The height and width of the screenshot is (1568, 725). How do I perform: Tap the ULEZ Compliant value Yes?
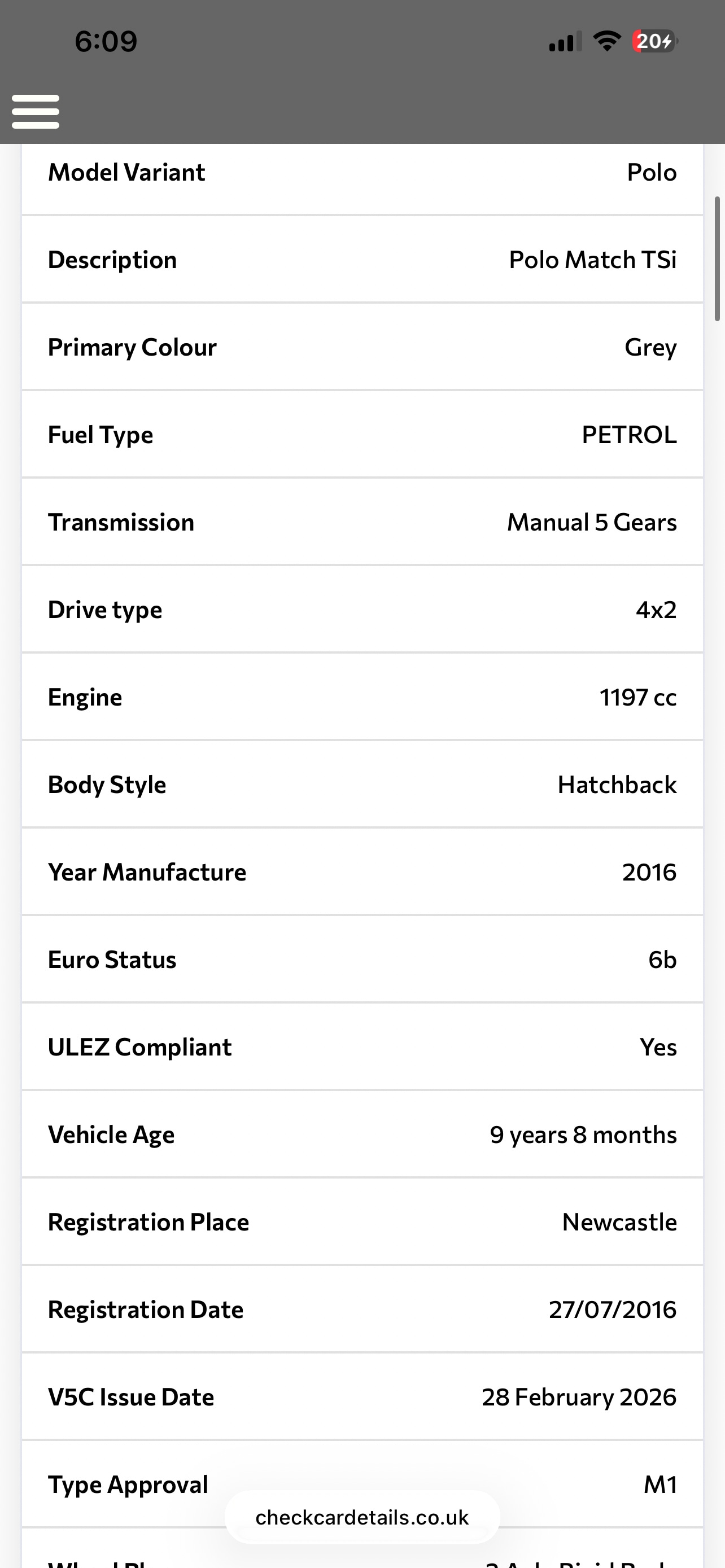pyautogui.click(x=657, y=1046)
